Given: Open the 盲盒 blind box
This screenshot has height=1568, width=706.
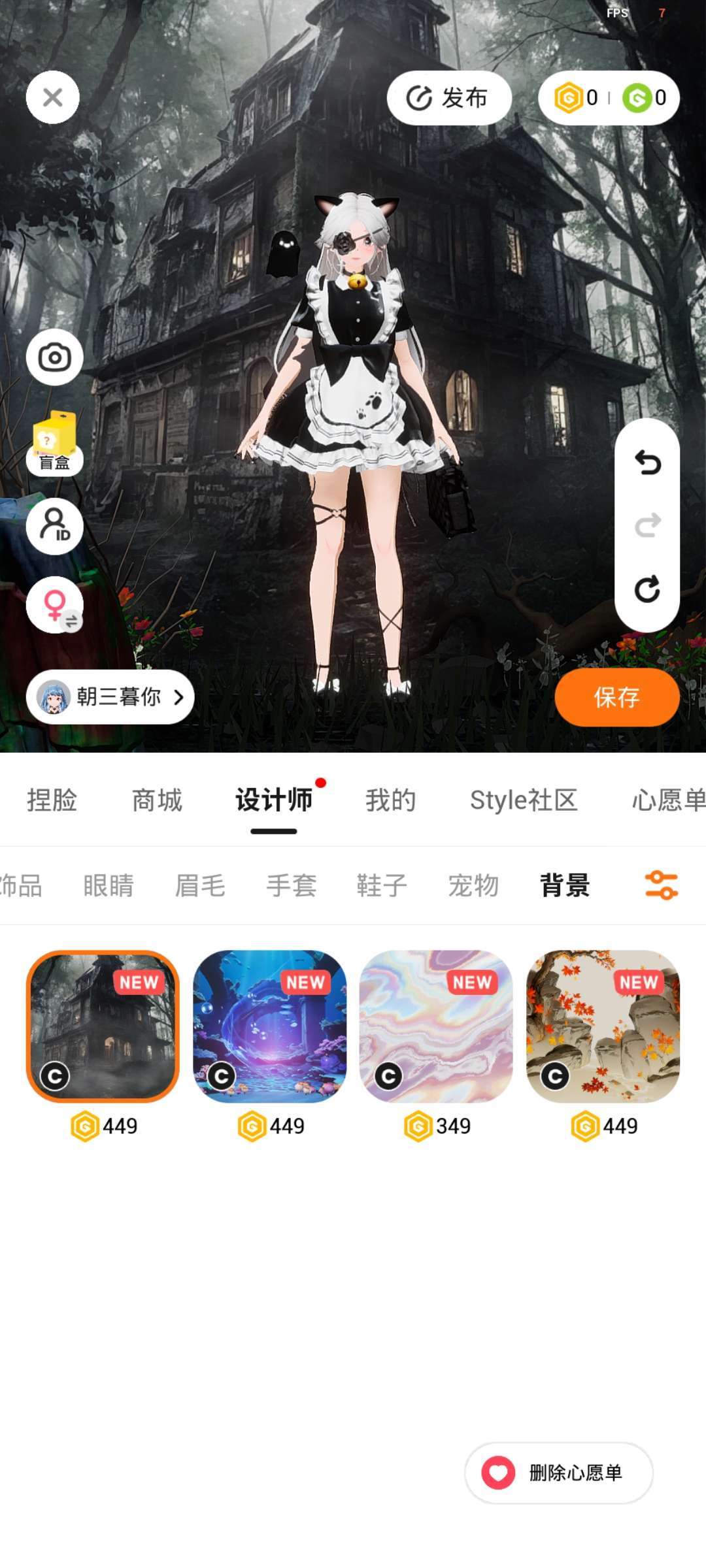Looking at the screenshot, I should coord(54,444).
